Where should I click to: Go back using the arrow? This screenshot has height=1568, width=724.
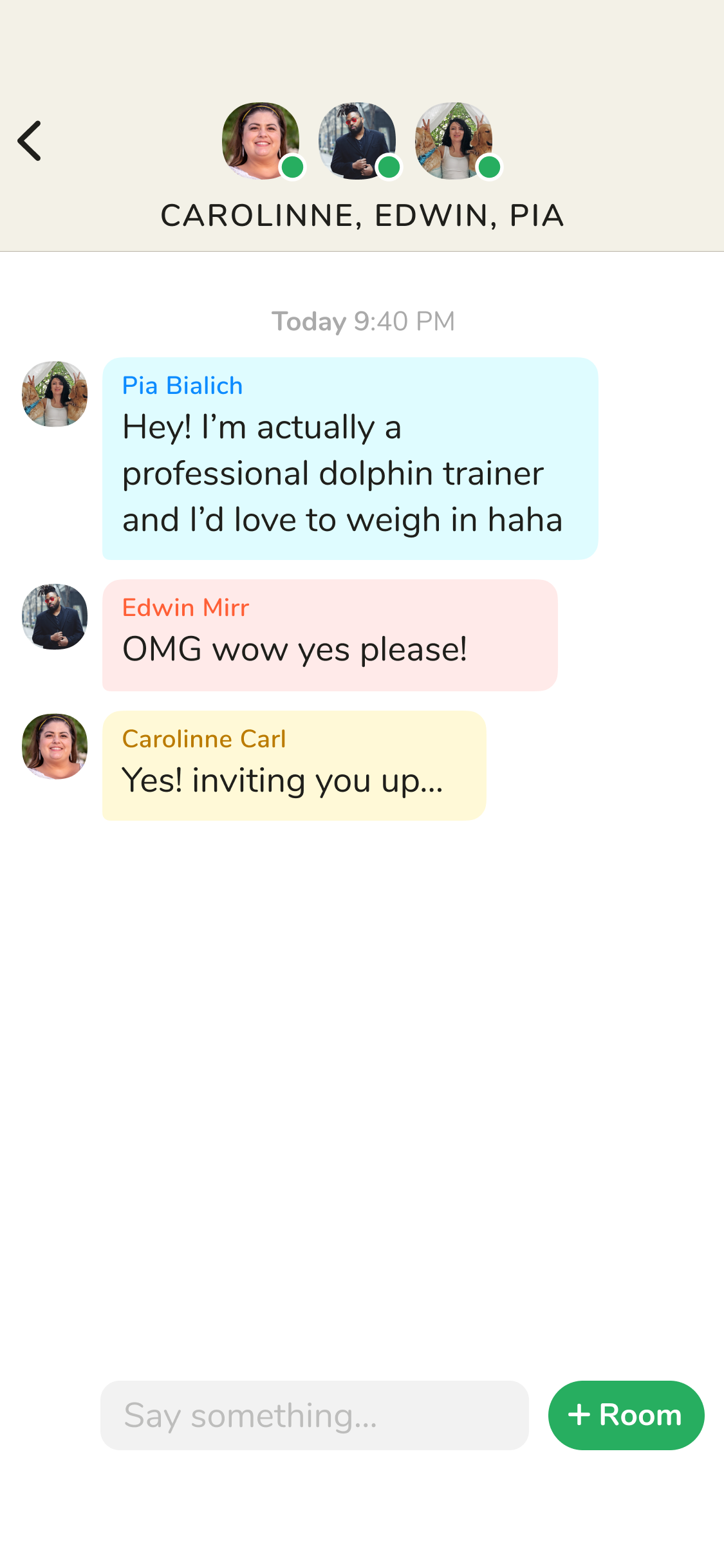pos(30,141)
